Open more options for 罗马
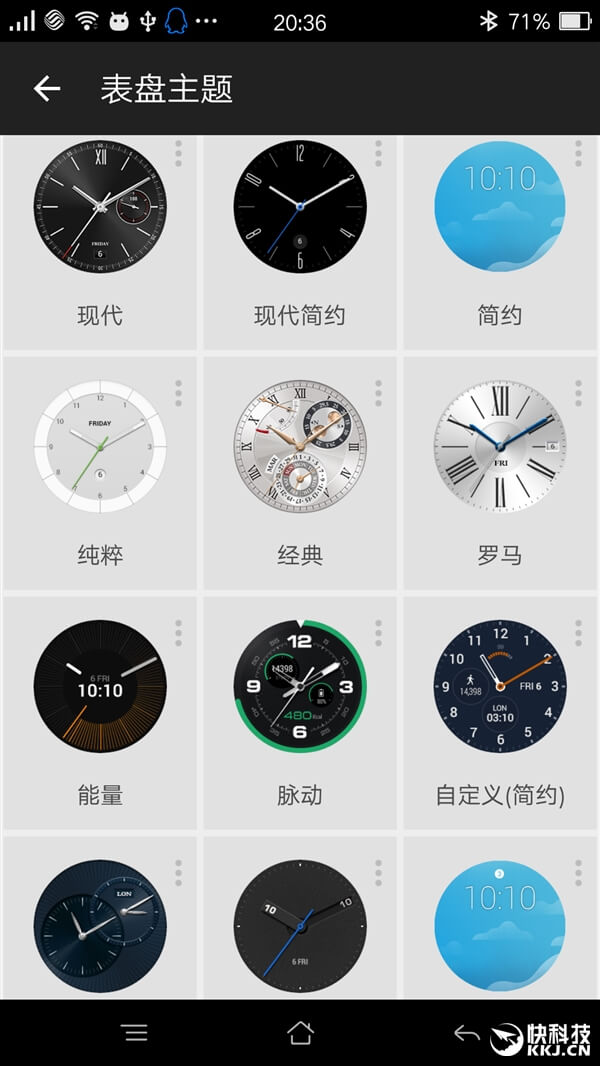 (x=578, y=394)
